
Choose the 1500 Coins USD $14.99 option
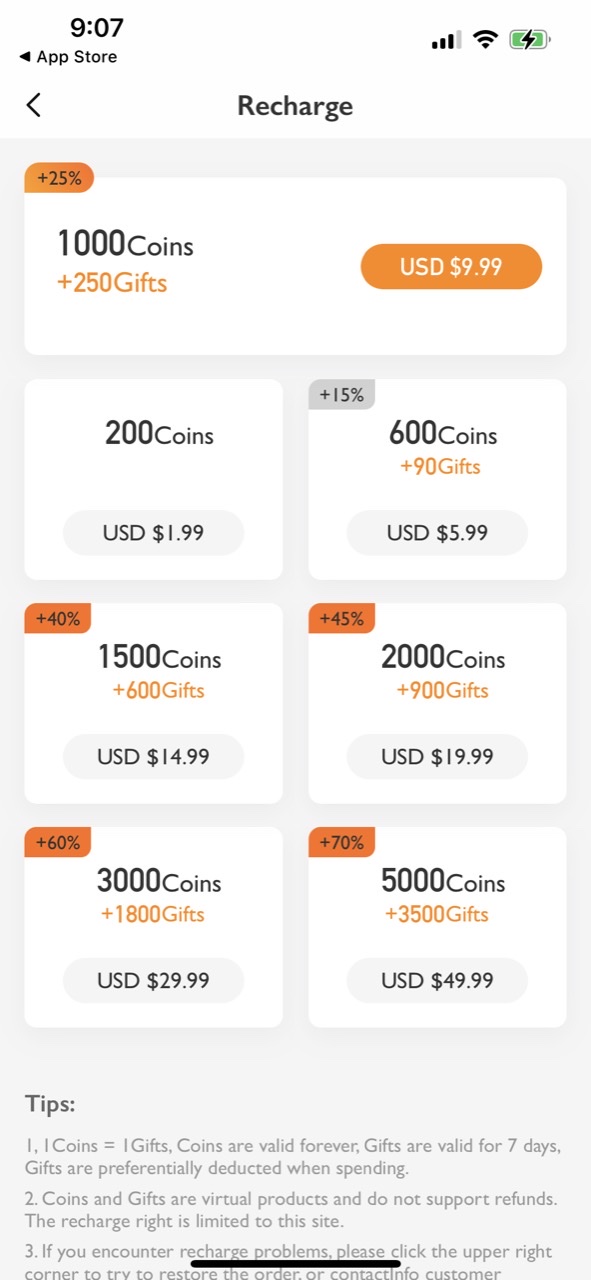pos(153,757)
